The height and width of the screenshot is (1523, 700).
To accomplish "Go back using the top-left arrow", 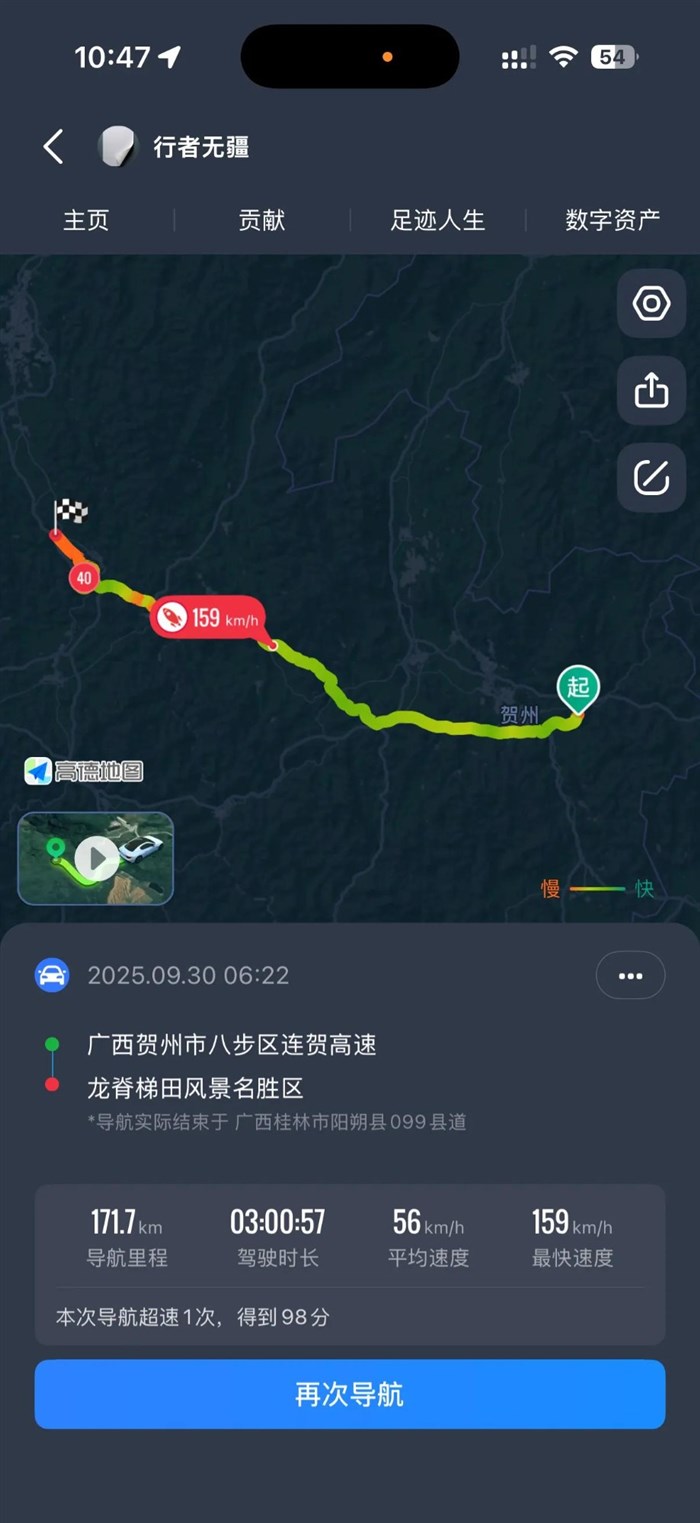I will pos(54,147).
